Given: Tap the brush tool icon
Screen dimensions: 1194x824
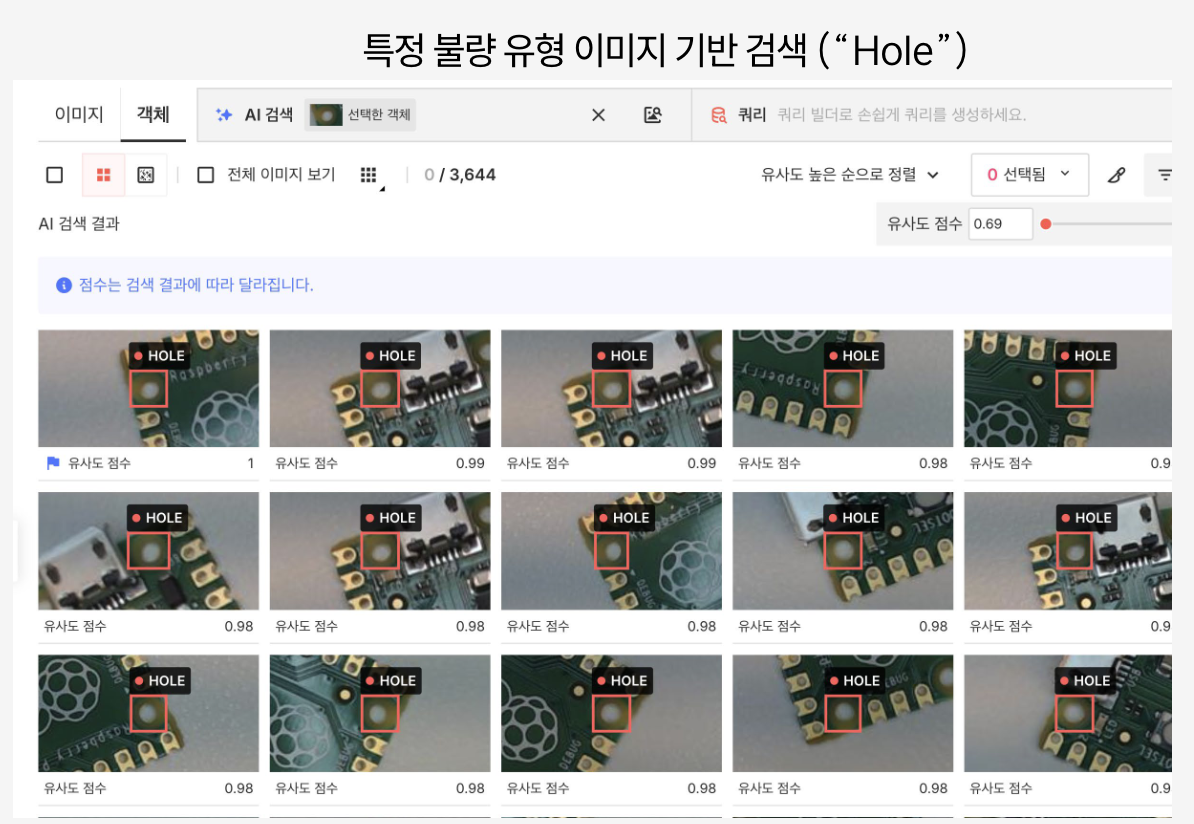Looking at the screenshot, I should (1116, 176).
